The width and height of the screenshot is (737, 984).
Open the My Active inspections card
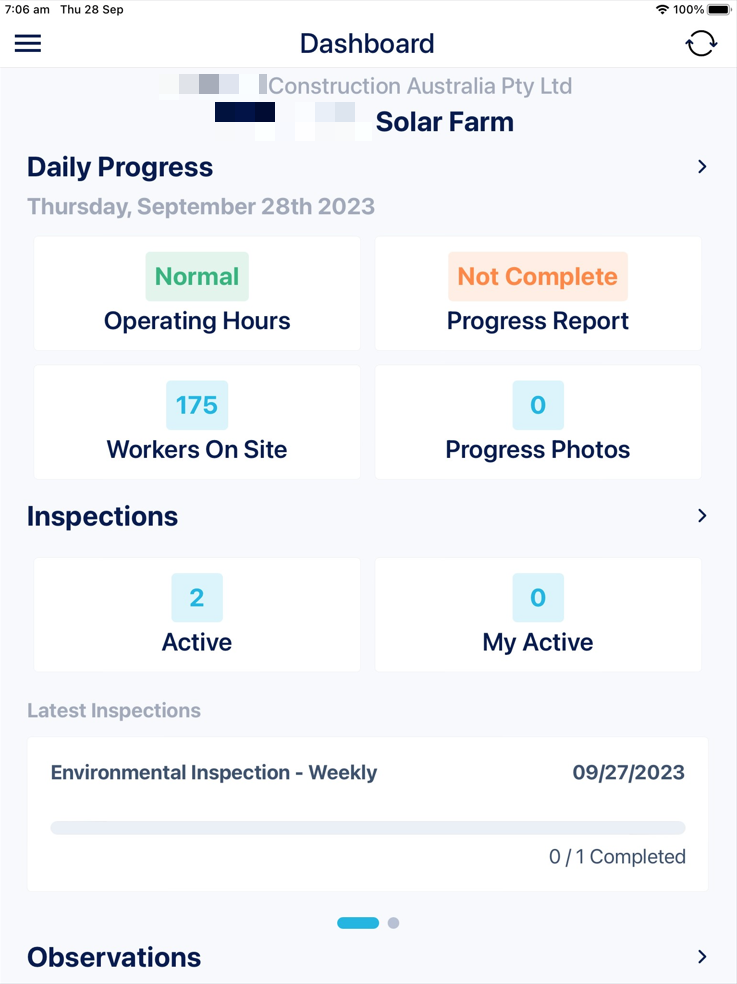pyautogui.click(x=538, y=614)
